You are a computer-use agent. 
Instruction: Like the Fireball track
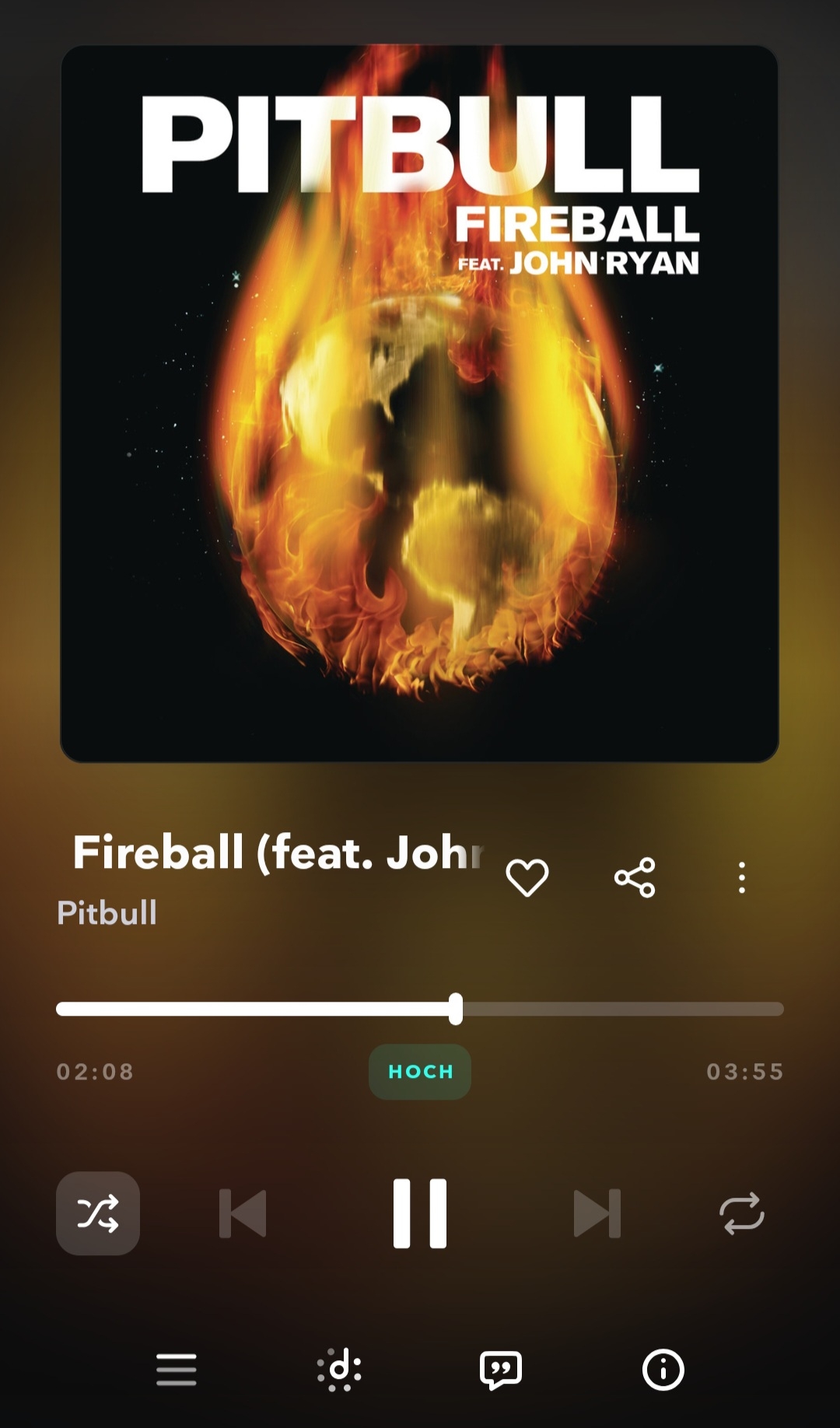tap(527, 878)
